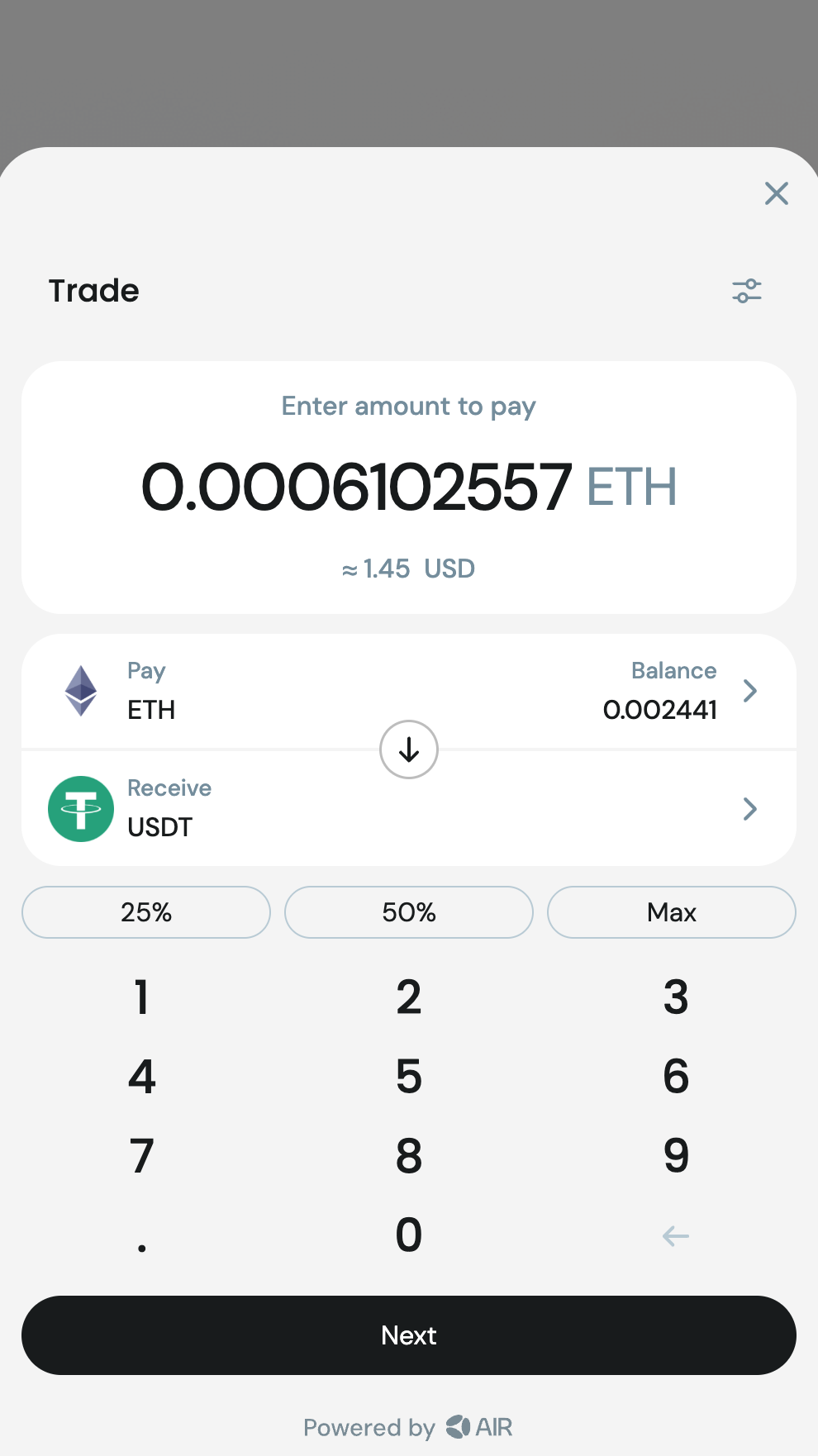This screenshot has width=818, height=1456.
Task: Swap pay and receive tokens arrow
Action: pyautogui.click(x=408, y=749)
